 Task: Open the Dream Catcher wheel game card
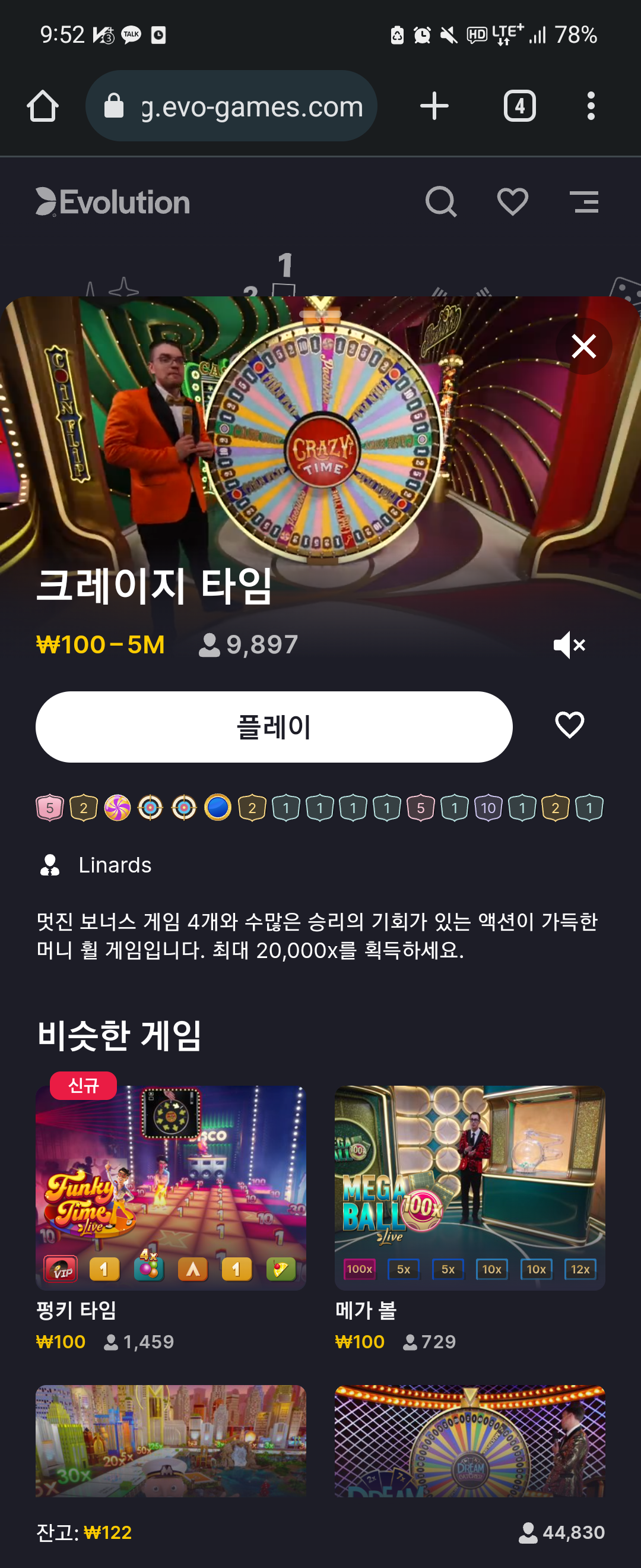(x=469, y=1441)
